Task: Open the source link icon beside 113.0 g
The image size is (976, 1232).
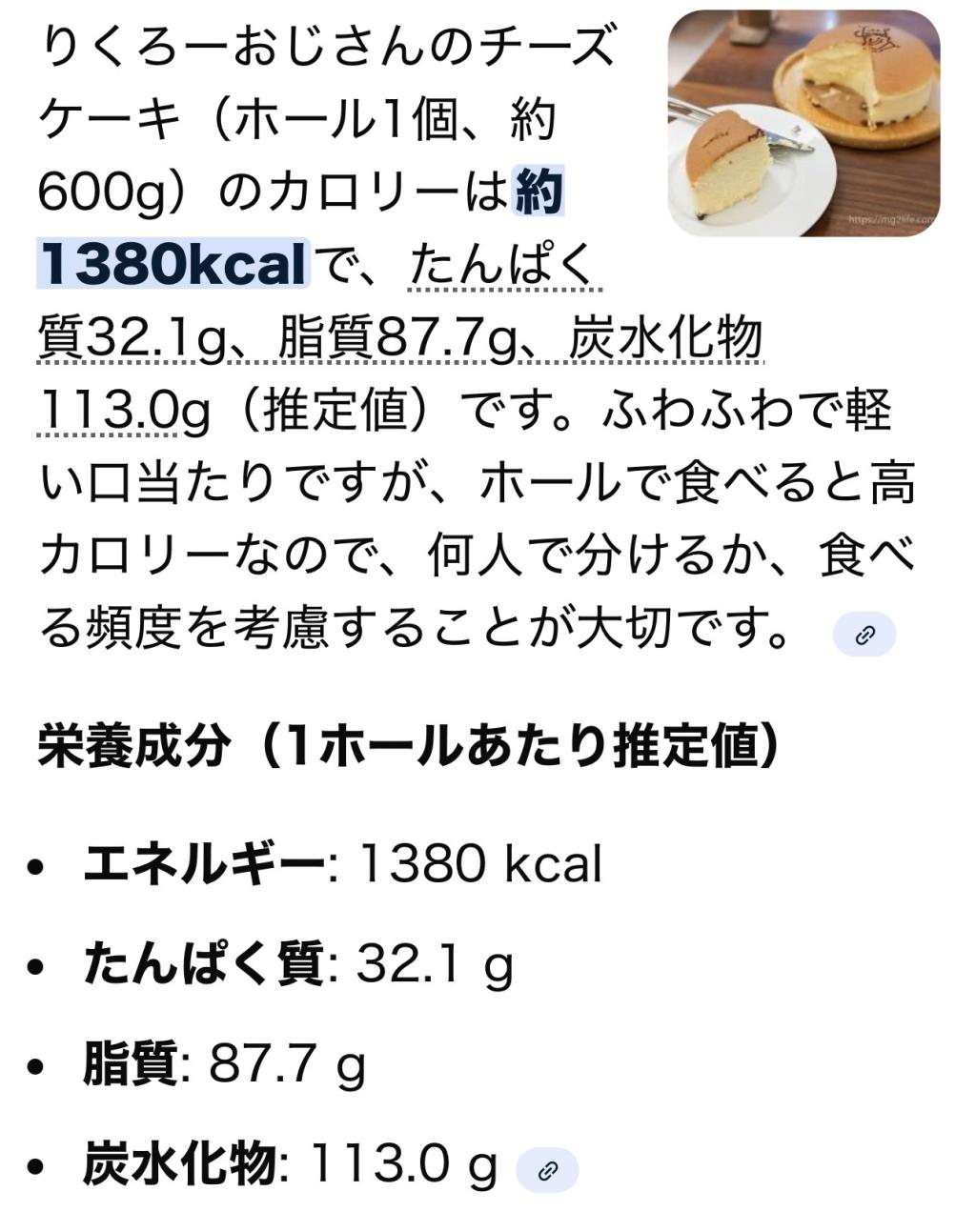Action: coord(547,1170)
